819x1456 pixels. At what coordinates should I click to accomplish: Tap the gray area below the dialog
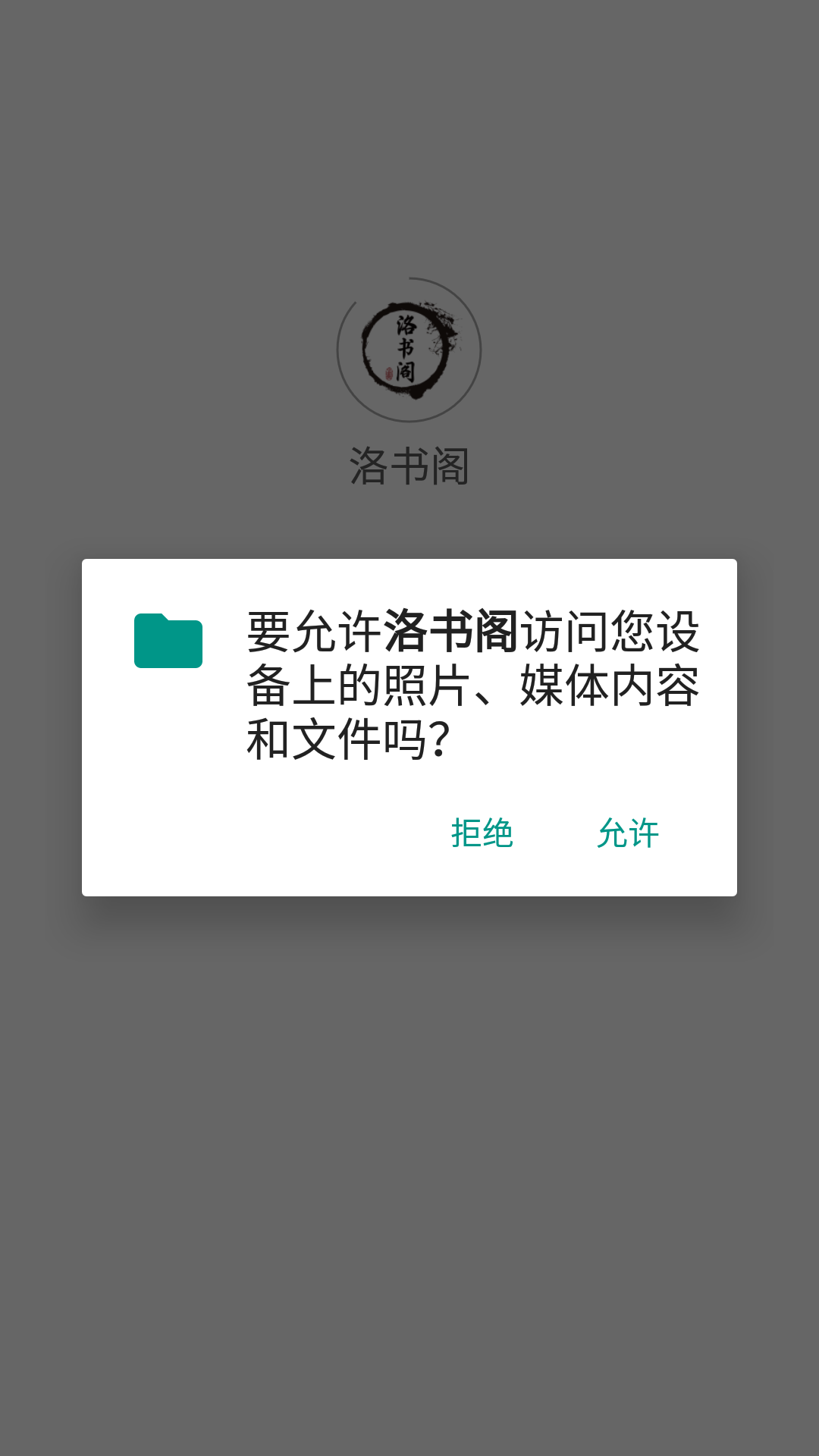point(409,1137)
